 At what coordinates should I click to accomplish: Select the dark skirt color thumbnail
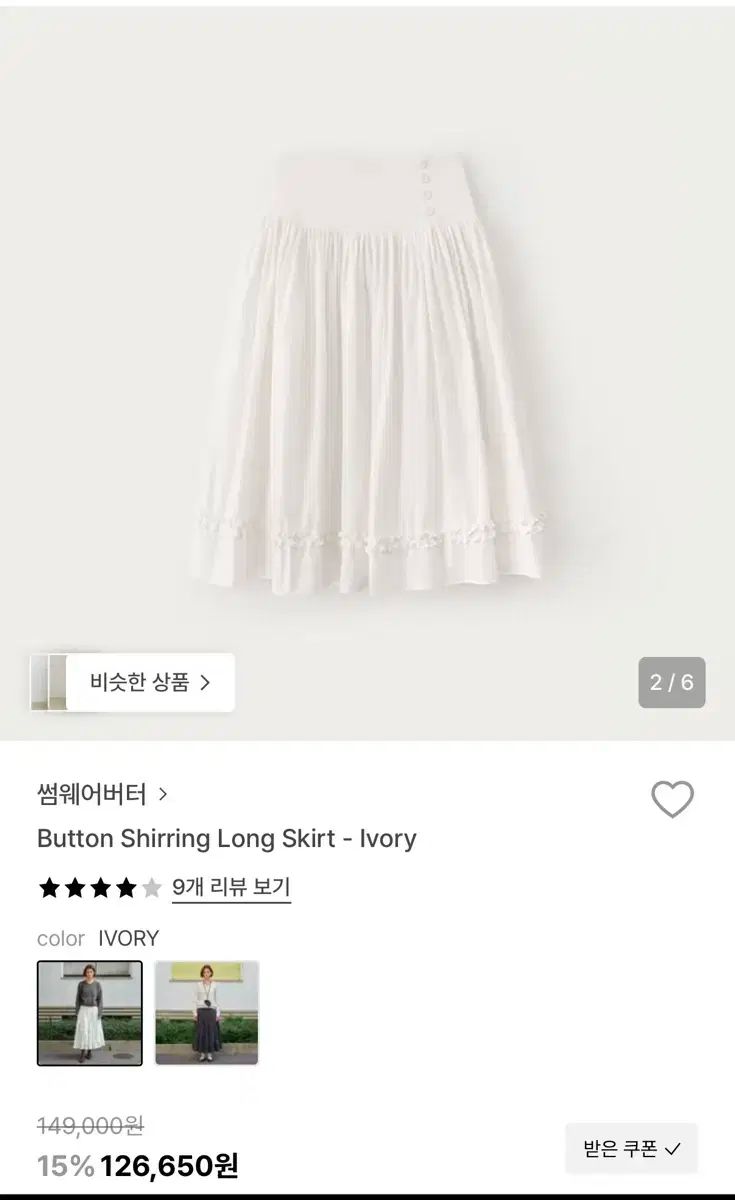[207, 1013]
